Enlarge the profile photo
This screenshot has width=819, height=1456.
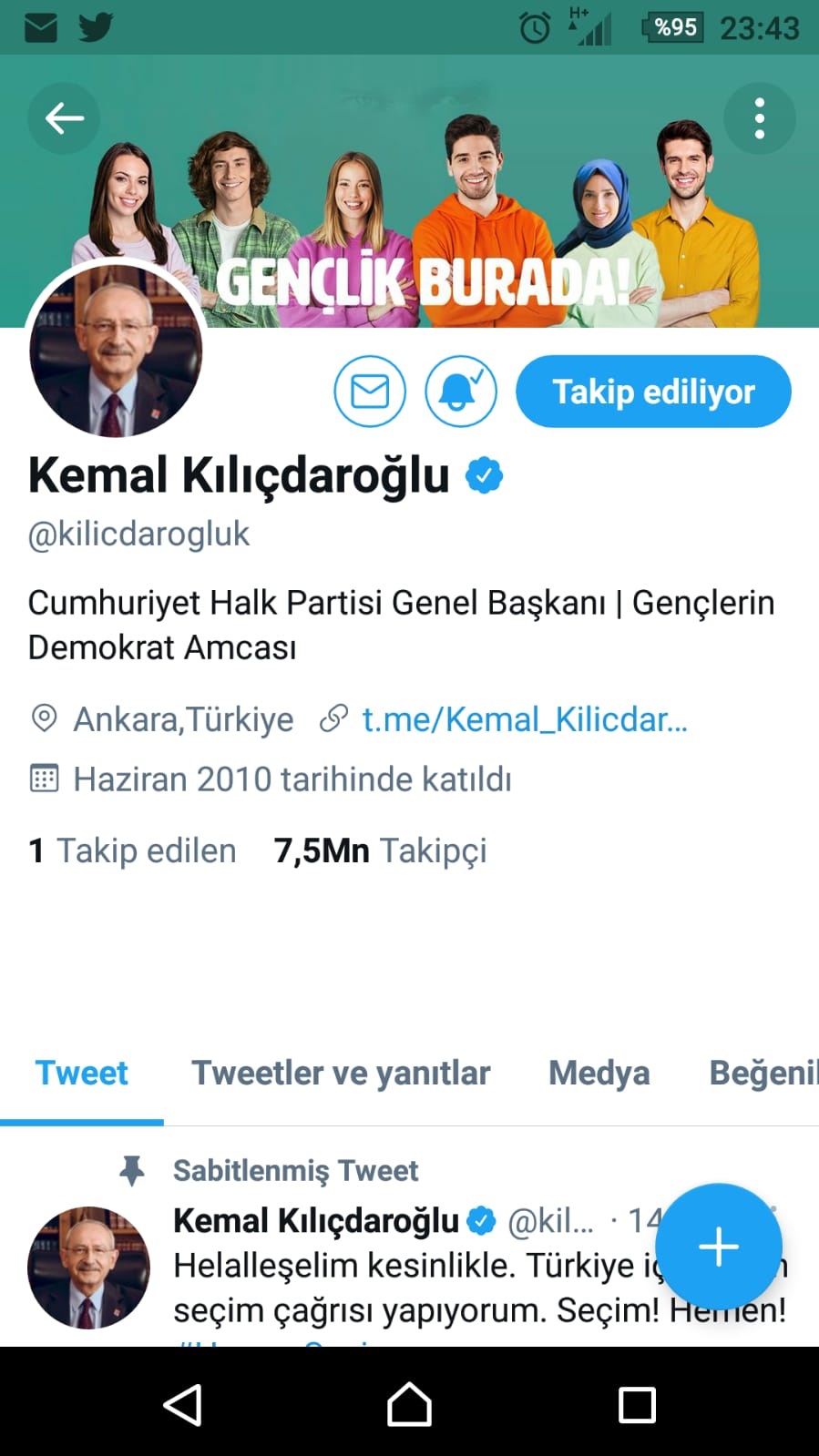(x=116, y=351)
